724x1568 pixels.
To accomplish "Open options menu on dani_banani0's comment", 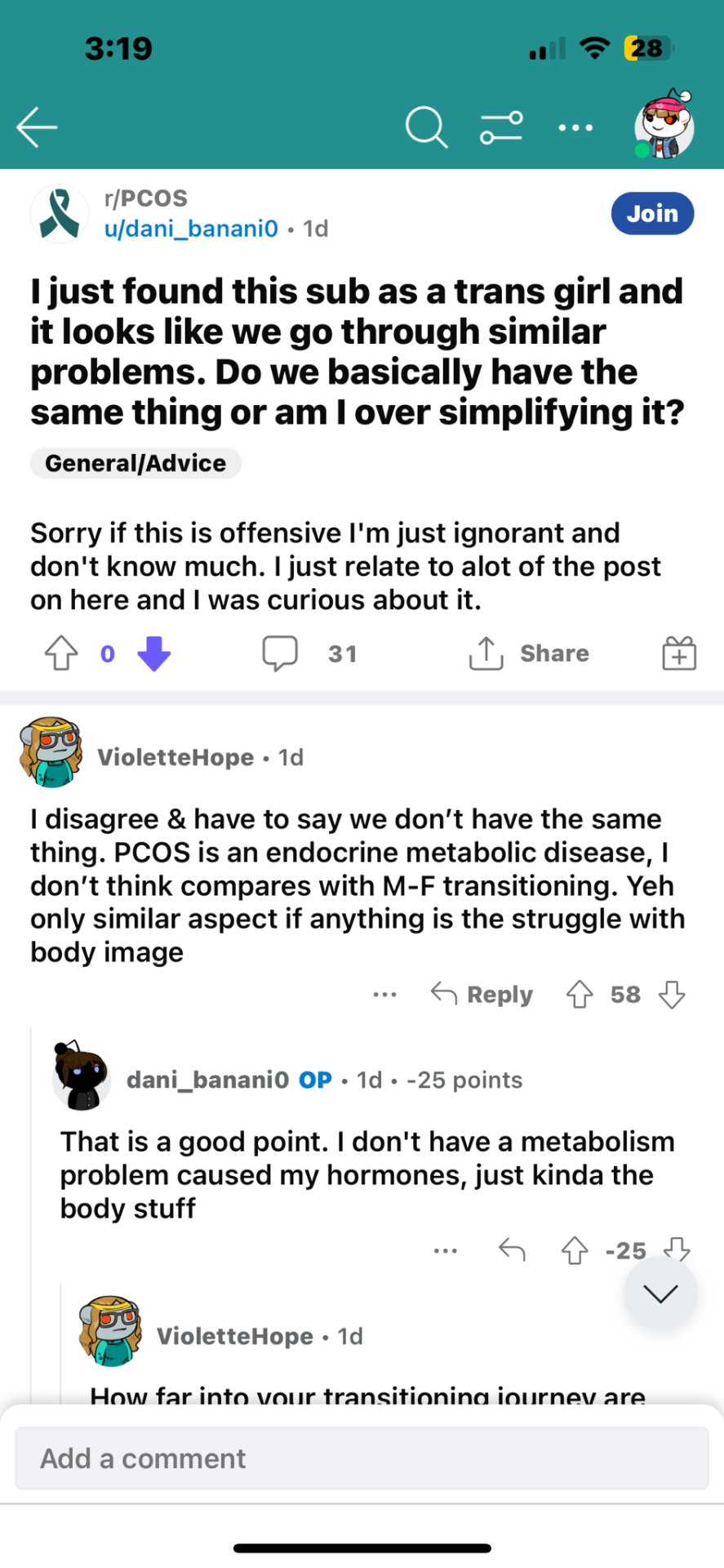I will (445, 1250).
